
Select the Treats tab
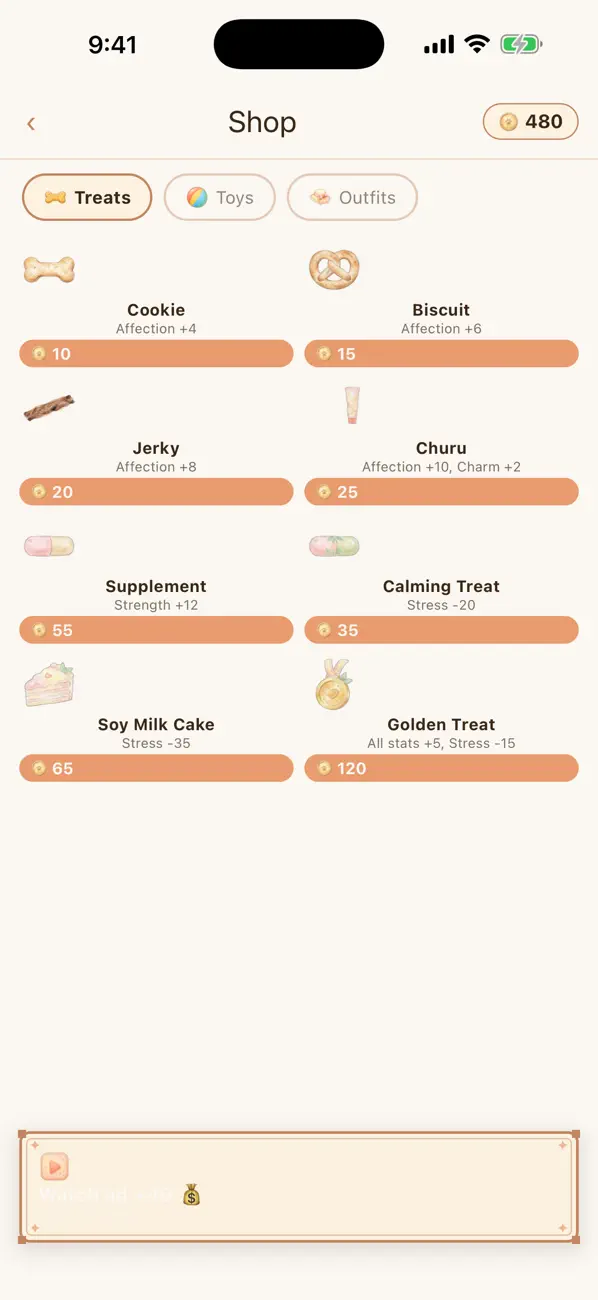87,197
